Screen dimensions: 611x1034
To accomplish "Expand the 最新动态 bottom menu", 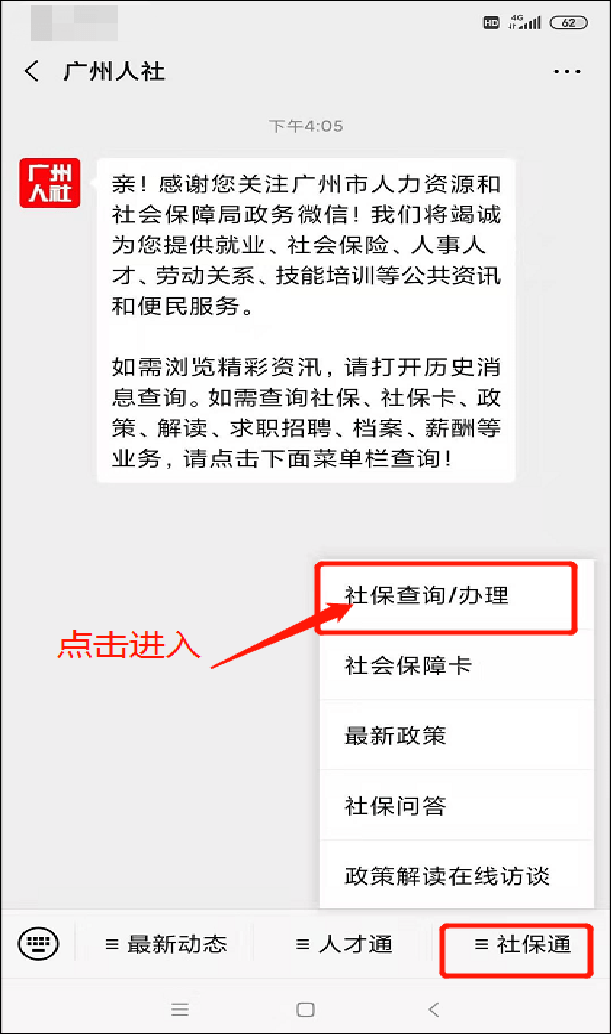I will coord(166,944).
